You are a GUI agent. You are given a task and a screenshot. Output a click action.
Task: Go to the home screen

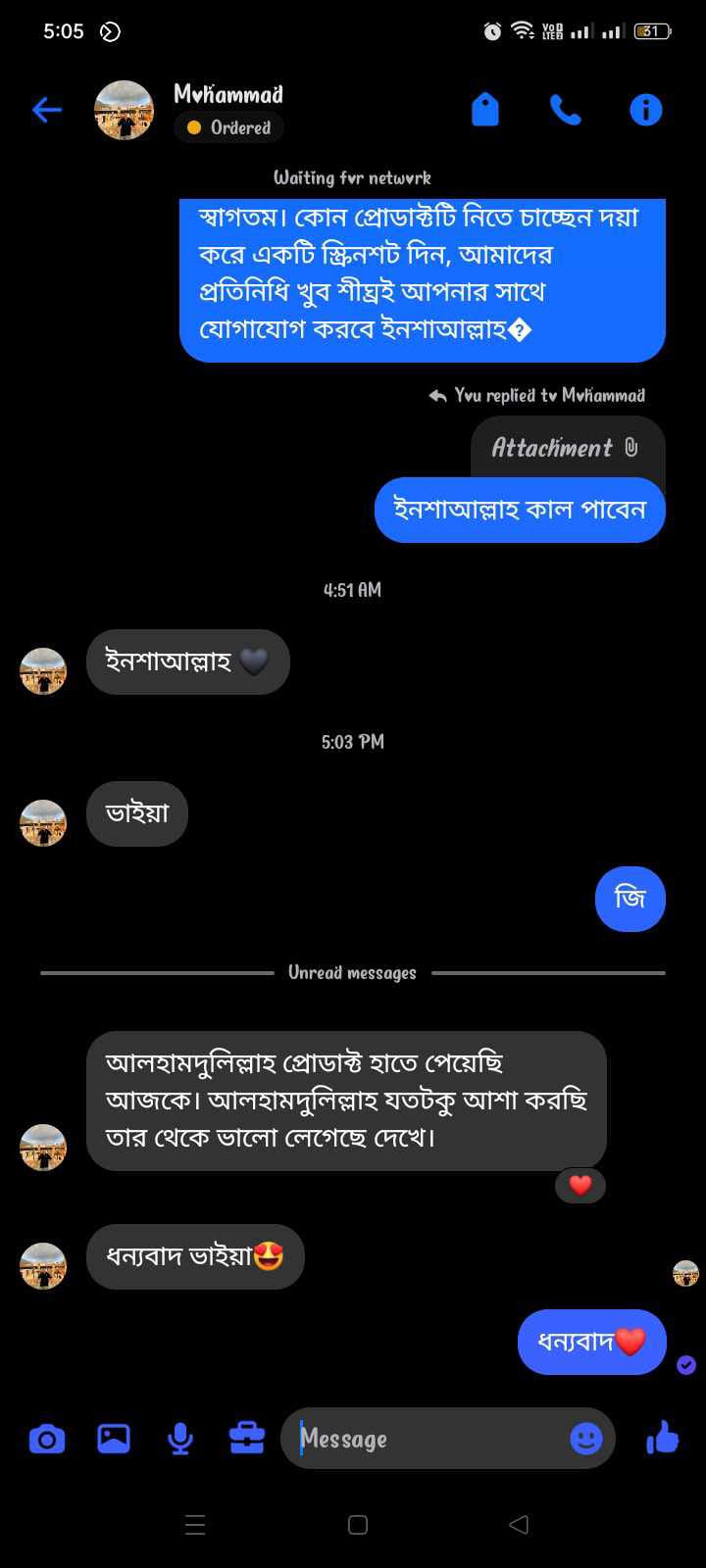[x=358, y=1524]
